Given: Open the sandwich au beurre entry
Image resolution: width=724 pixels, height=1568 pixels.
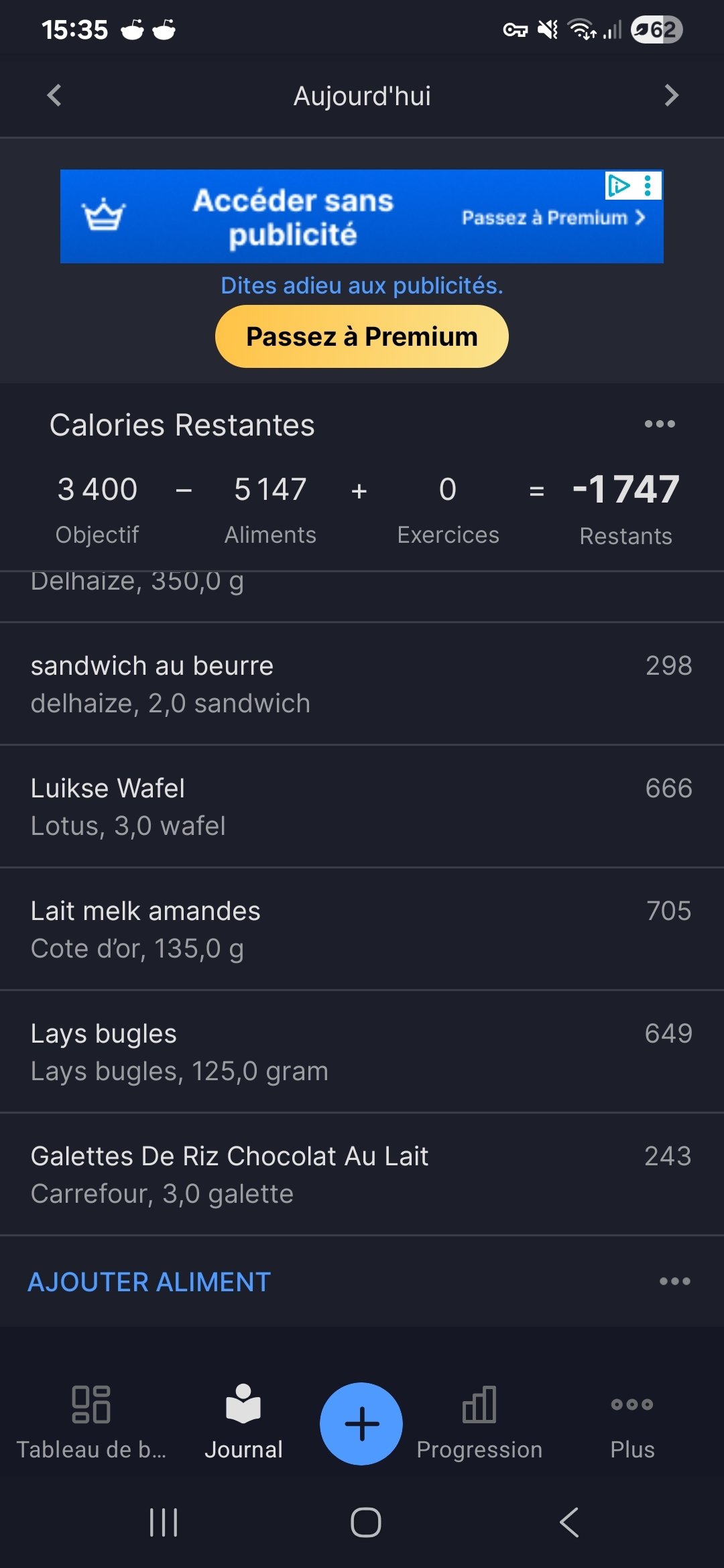Looking at the screenshot, I should [x=362, y=684].
